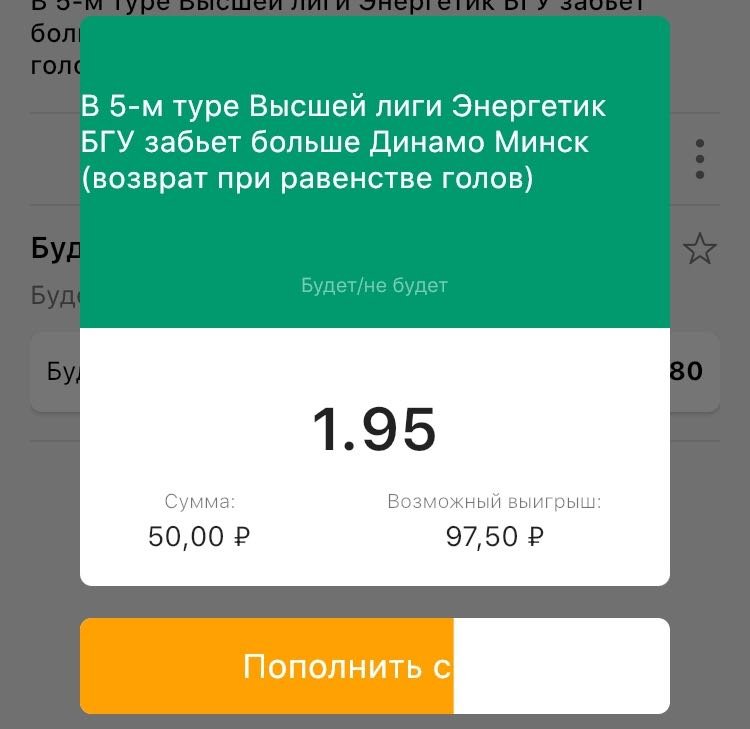Viewport: 750px width, 729px height.
Task: Add the bet to favorites with star
Action: tap(700, 249)
